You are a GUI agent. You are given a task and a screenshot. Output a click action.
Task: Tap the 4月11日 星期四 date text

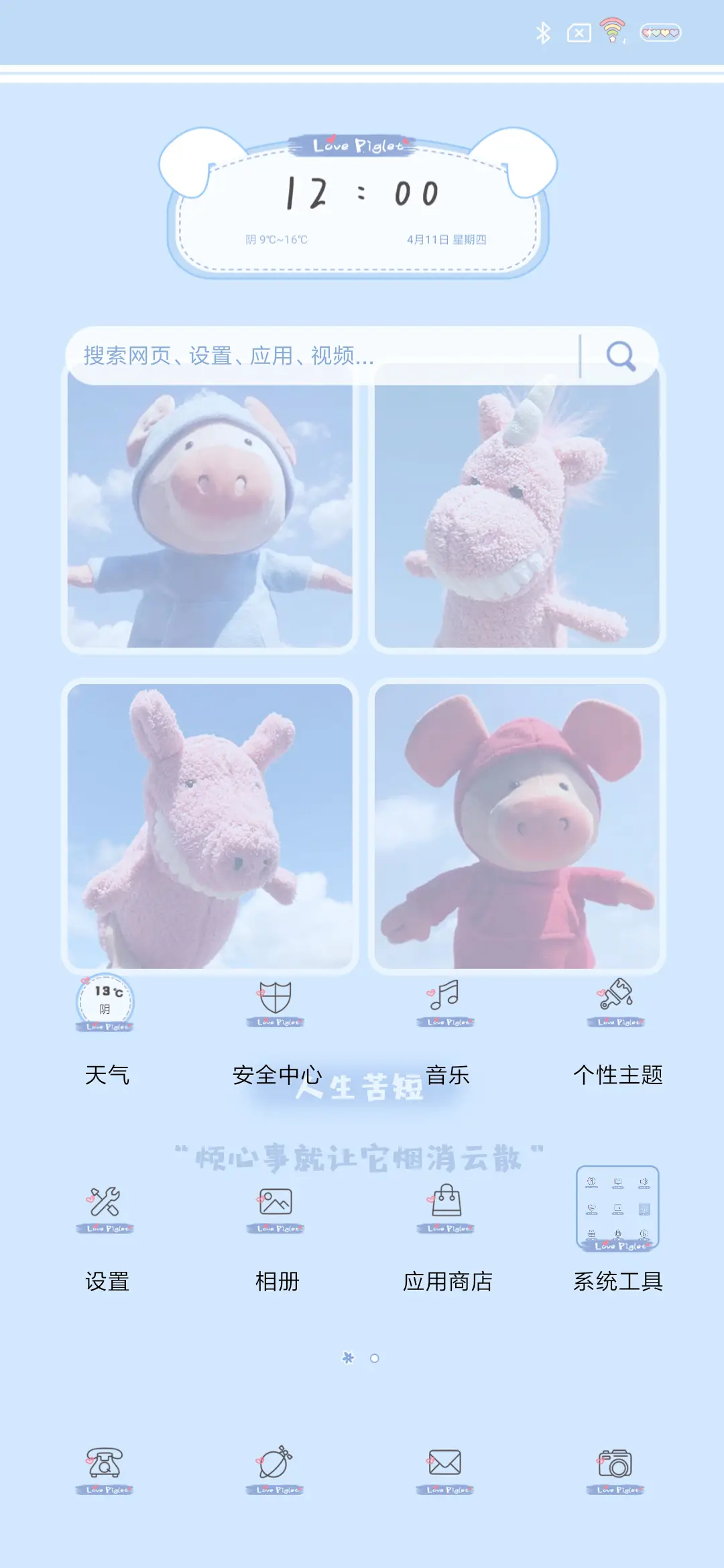(448, 238)
